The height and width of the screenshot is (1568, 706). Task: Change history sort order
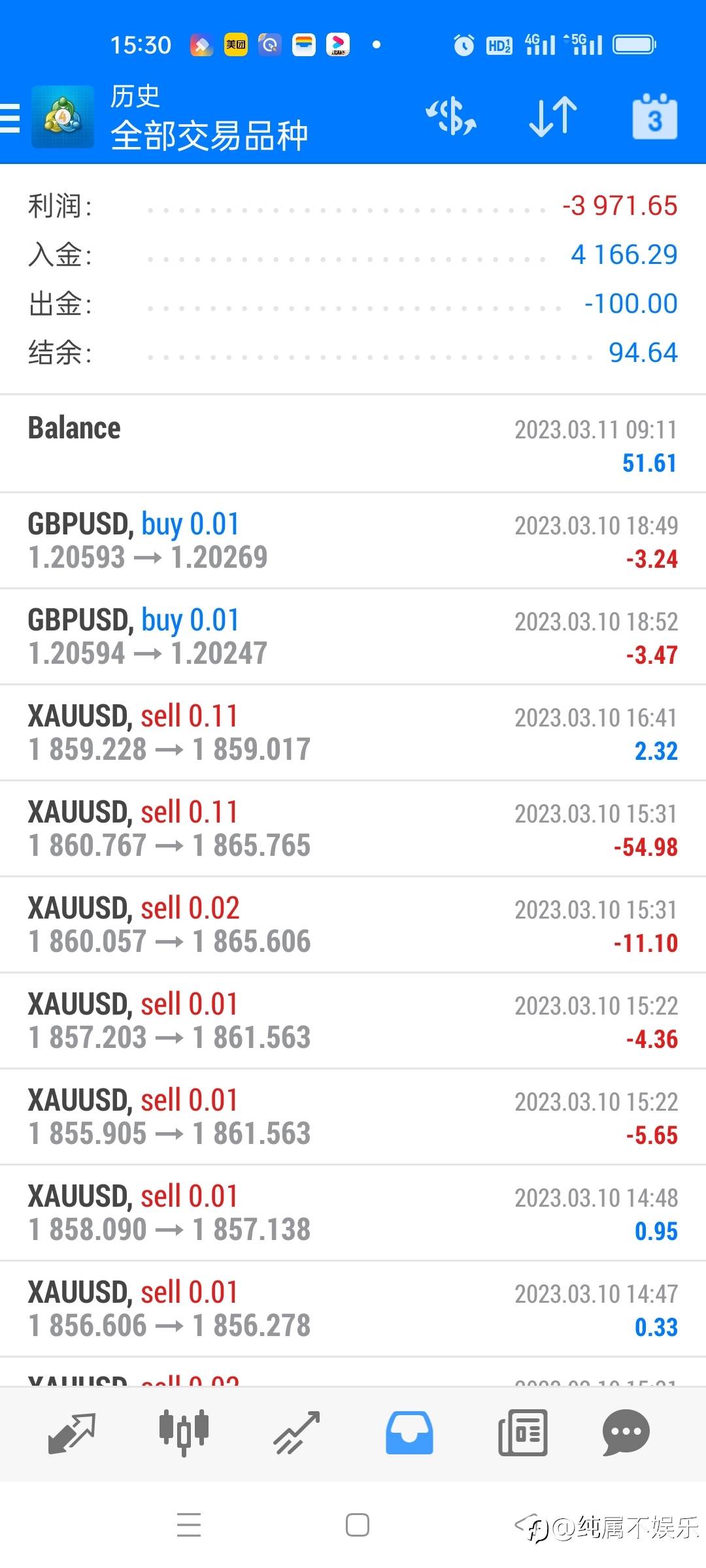pos(553,118)
